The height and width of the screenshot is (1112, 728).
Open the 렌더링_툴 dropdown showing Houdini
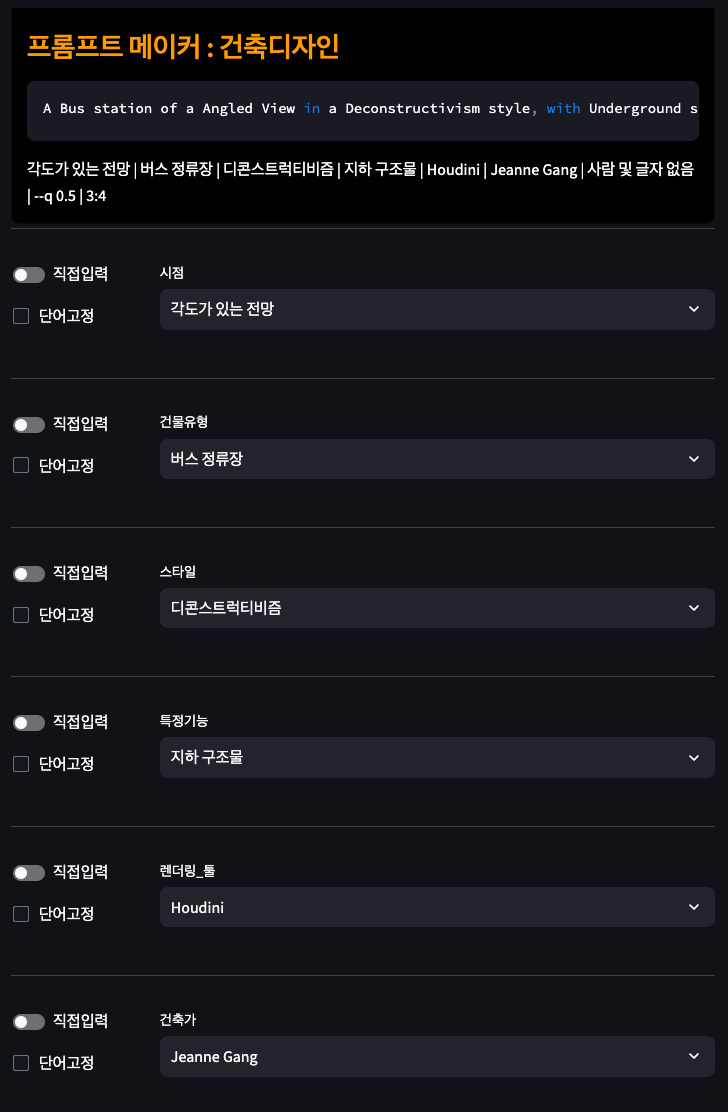click(437, 907)
